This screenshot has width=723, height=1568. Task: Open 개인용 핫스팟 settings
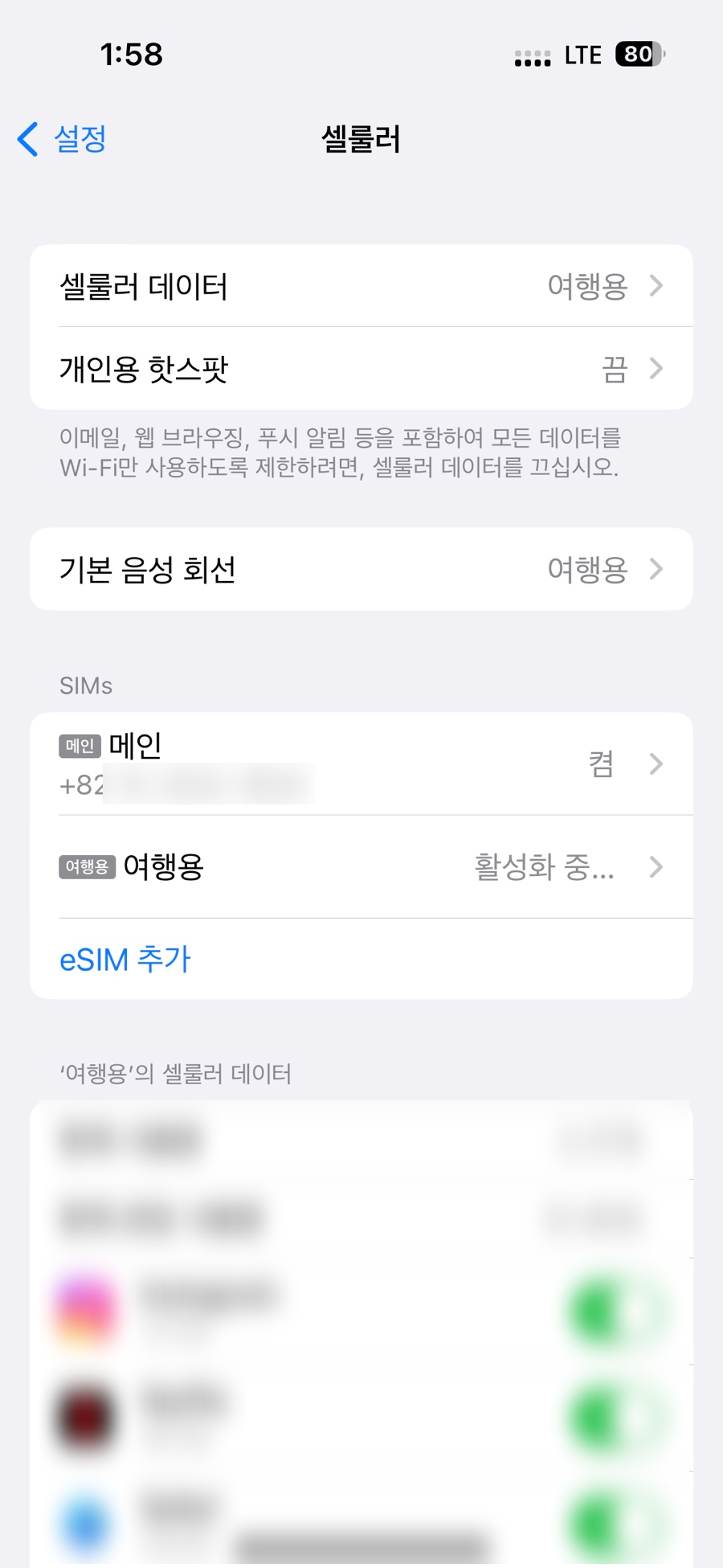coord(361,368)
